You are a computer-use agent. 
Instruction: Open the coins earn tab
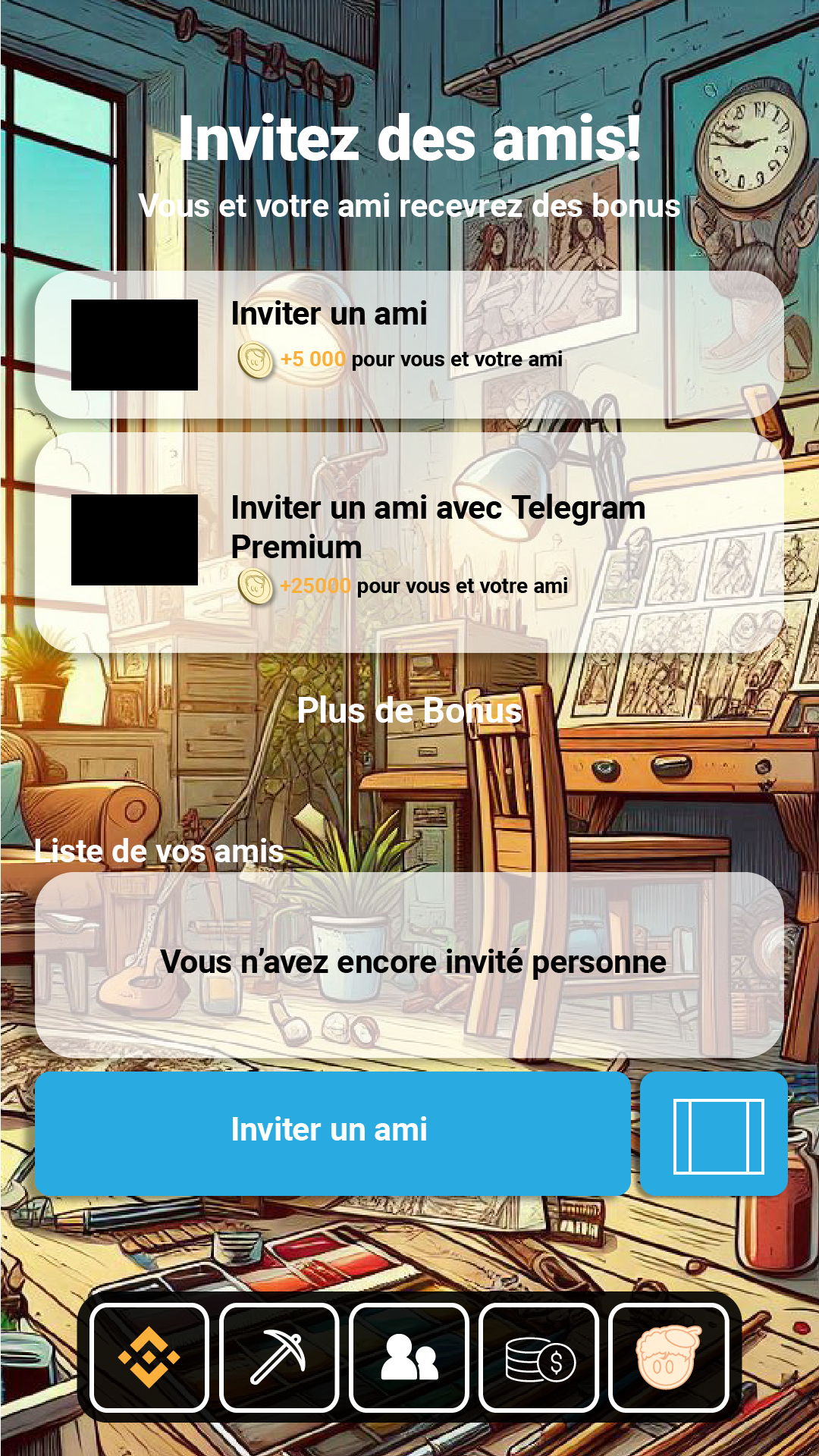(x=538, y=1357)
